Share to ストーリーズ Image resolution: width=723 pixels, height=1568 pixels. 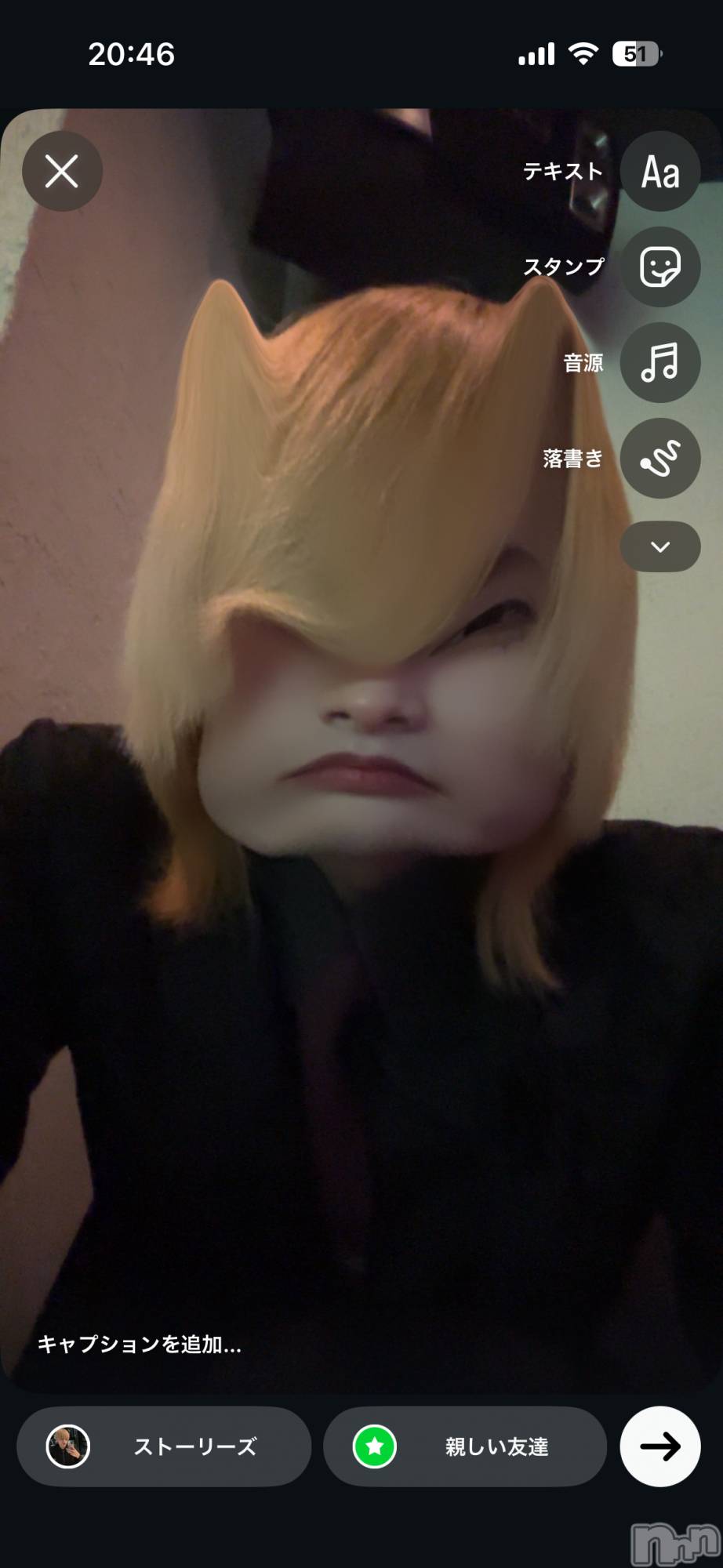click(x=164, y=1446)
